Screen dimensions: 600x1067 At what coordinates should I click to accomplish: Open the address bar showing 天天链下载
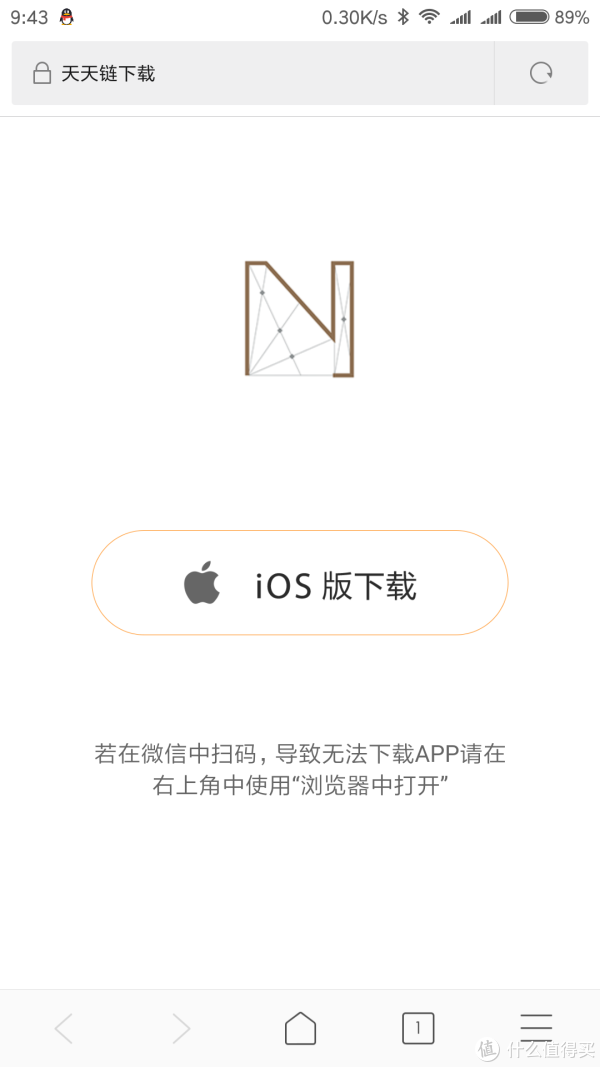(250, 73)
